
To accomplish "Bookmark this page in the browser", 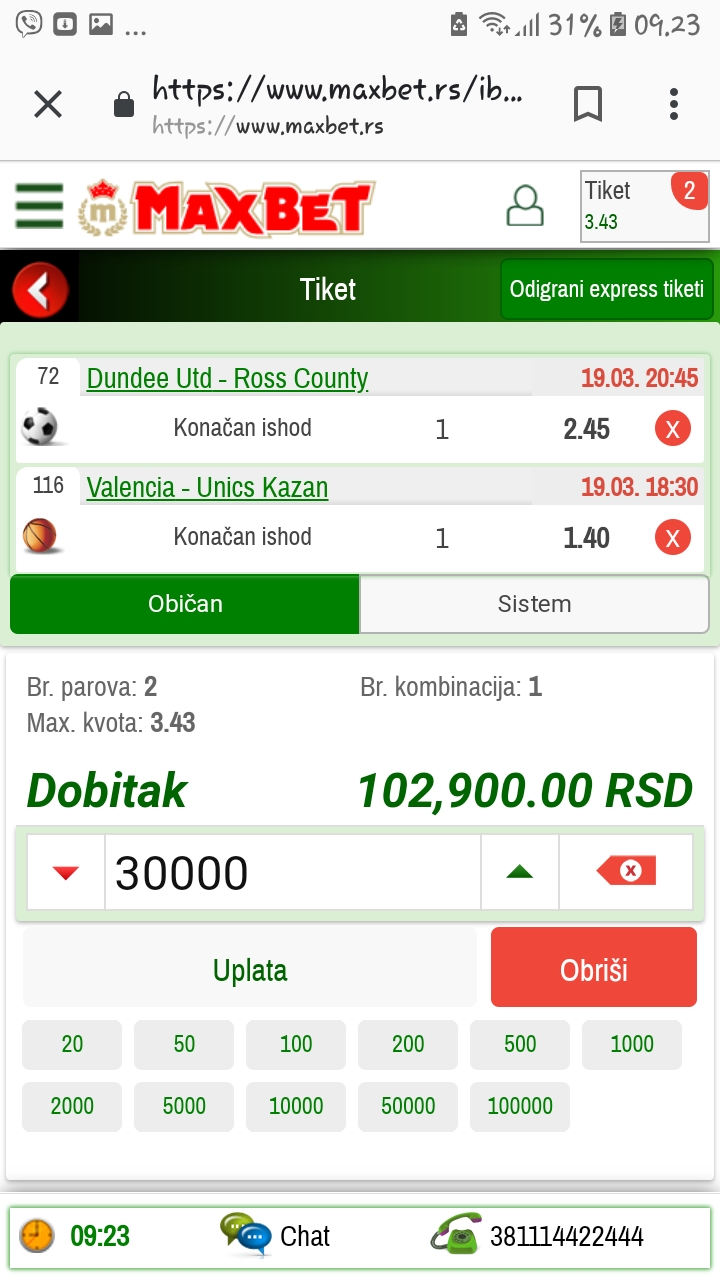I will 588,104.
